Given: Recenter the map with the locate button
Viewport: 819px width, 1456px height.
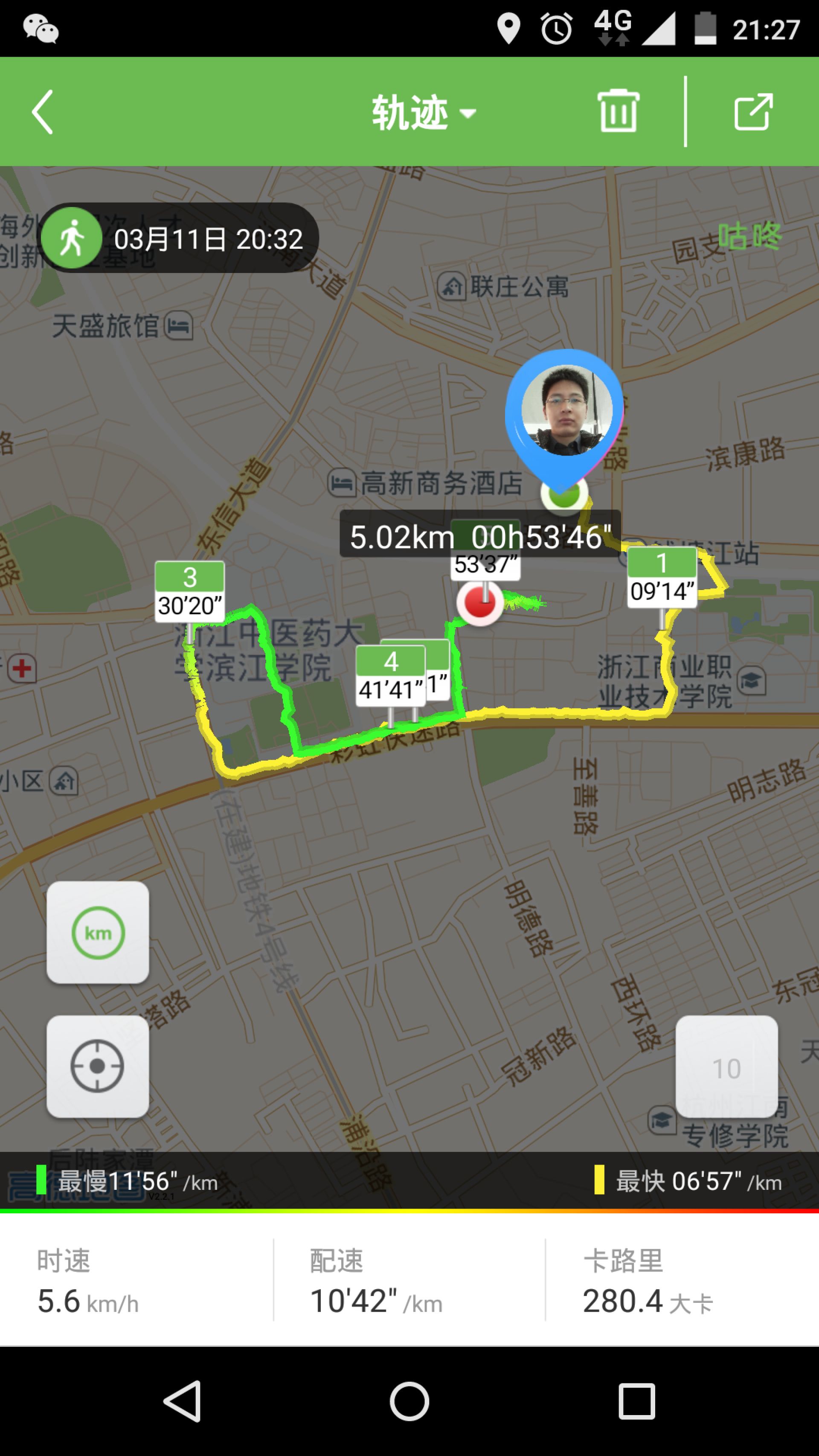Looking at the screenshot, I should 98,1066.
